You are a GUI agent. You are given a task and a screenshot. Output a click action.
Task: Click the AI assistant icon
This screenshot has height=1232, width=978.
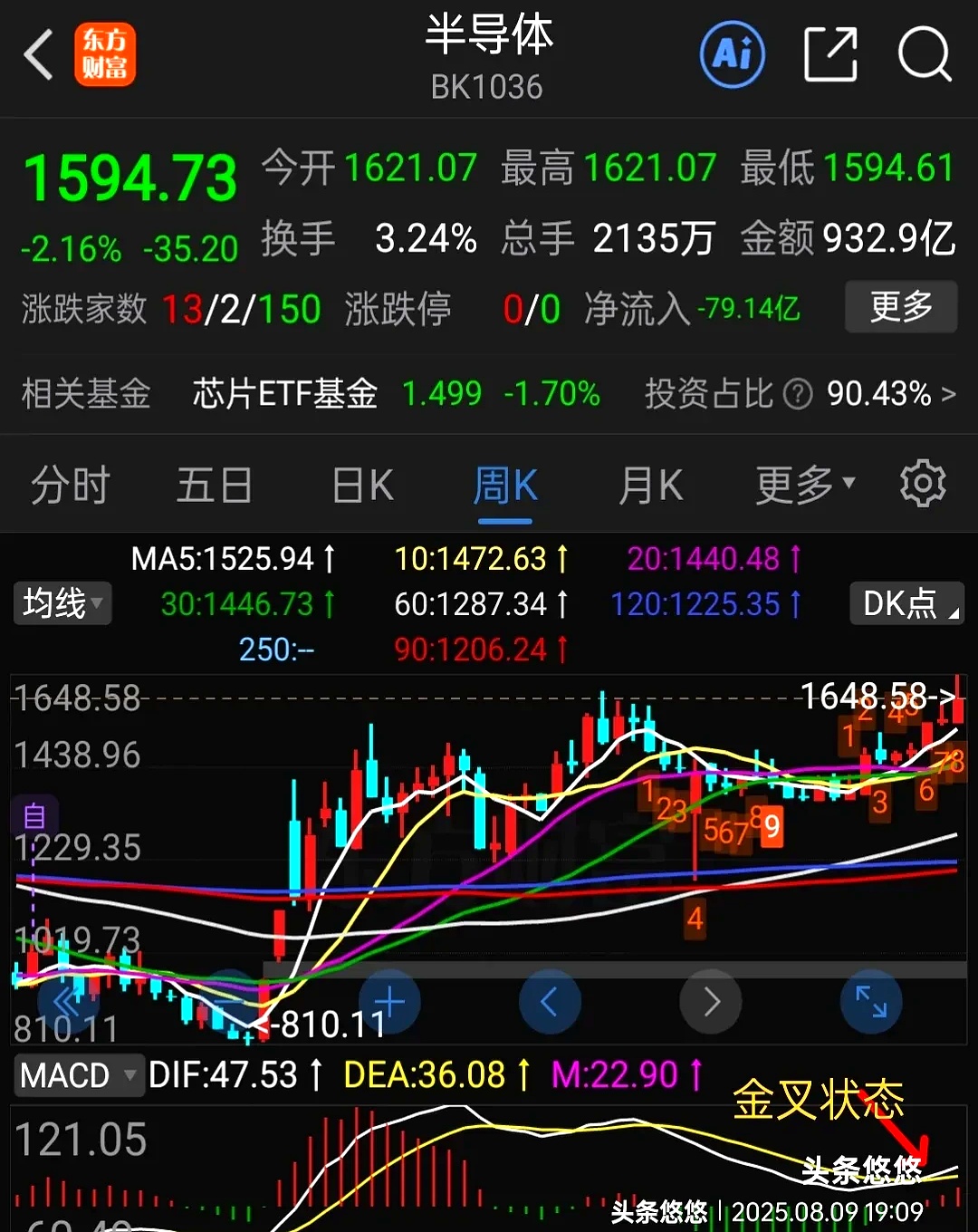(x=732, y=54)
